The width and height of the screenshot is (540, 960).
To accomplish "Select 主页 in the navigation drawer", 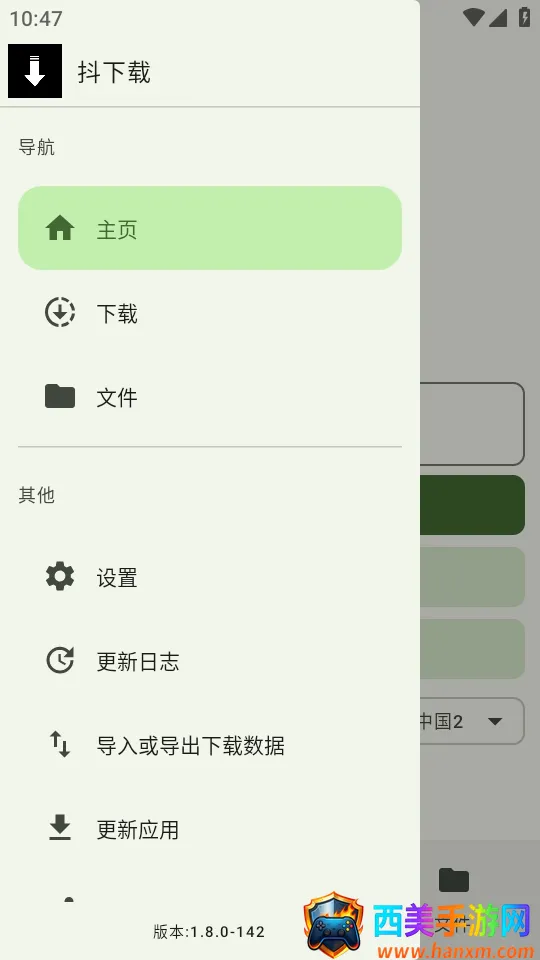I will (209, 228).
